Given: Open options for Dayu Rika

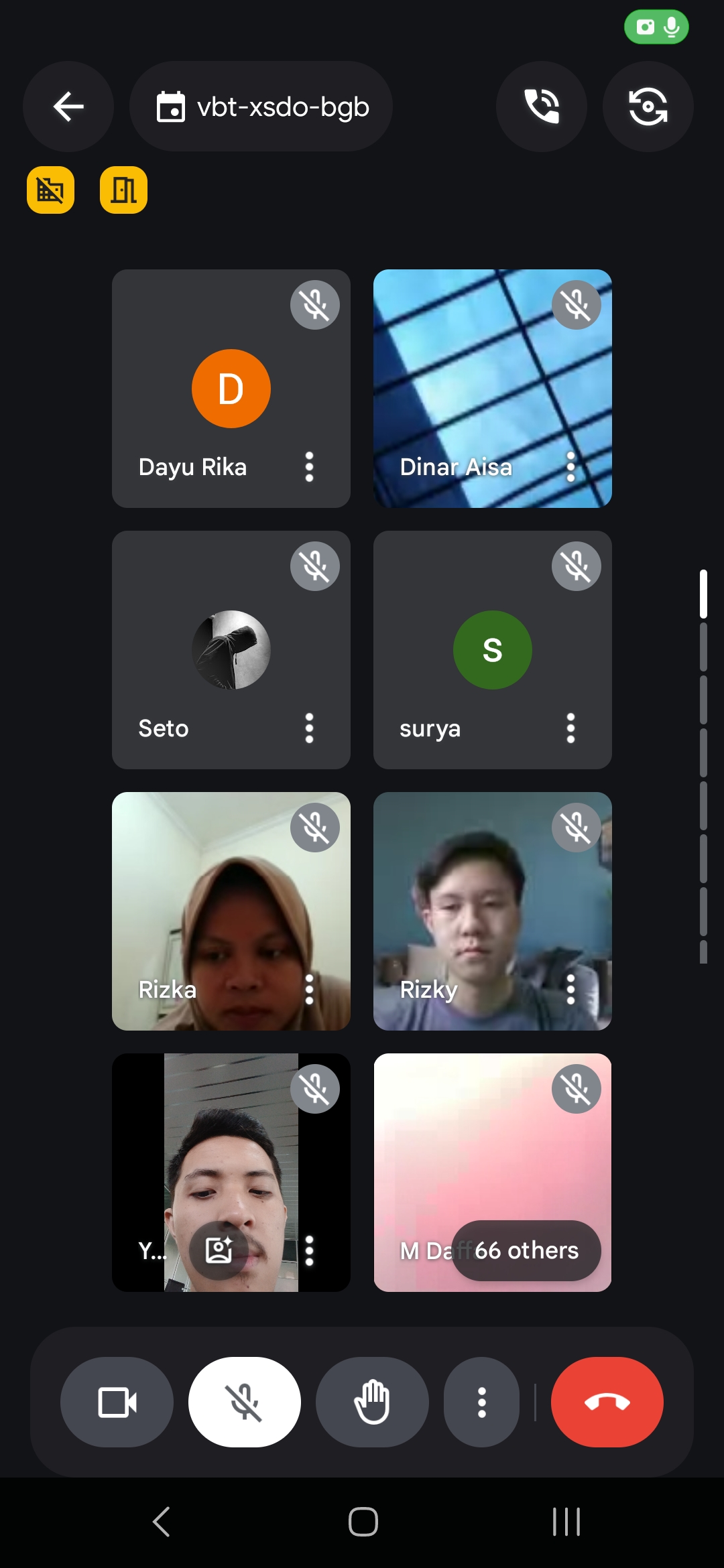Looking at the screenshot, I should pos(309,467).
